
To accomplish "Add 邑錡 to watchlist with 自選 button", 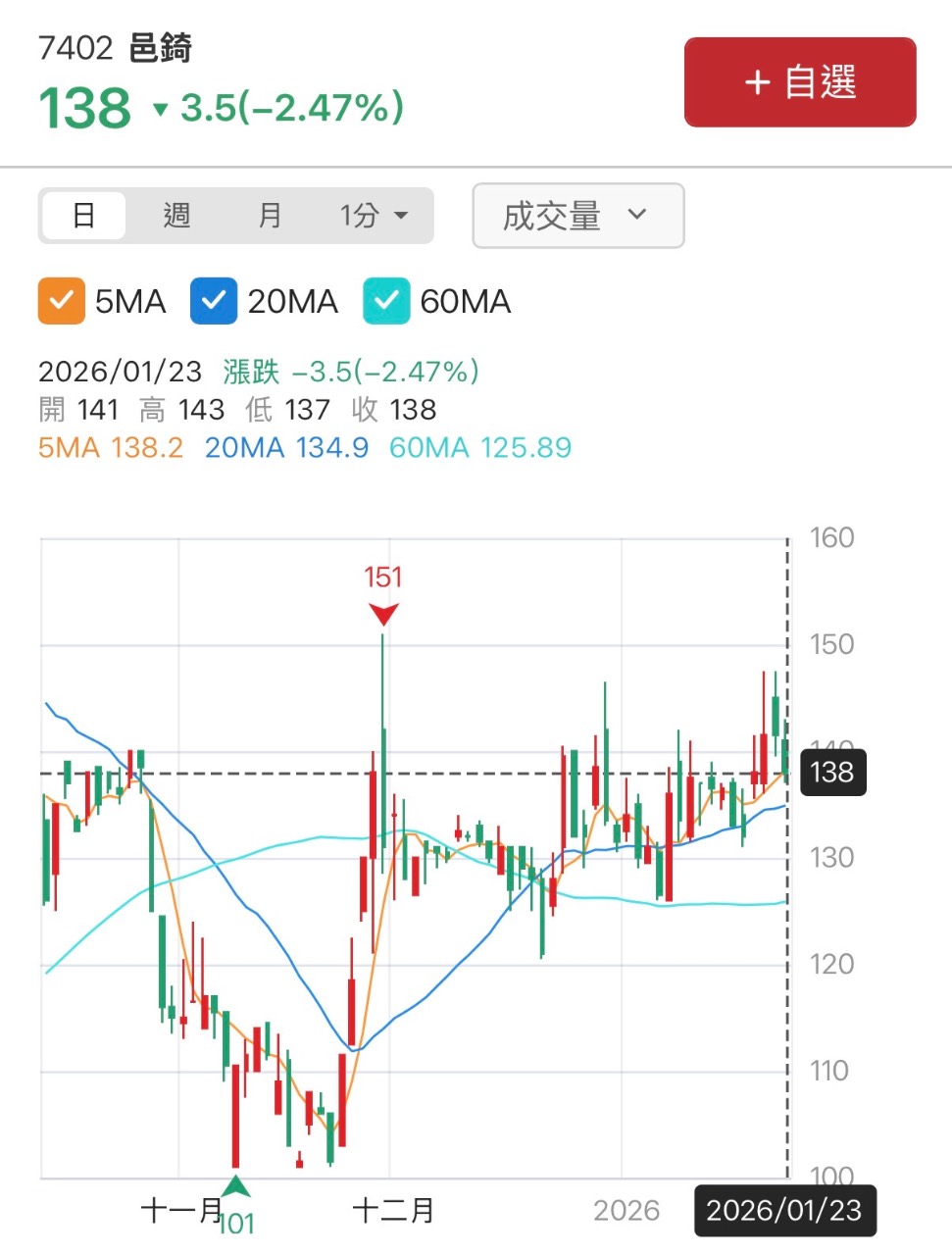I will tap(799, 82).
